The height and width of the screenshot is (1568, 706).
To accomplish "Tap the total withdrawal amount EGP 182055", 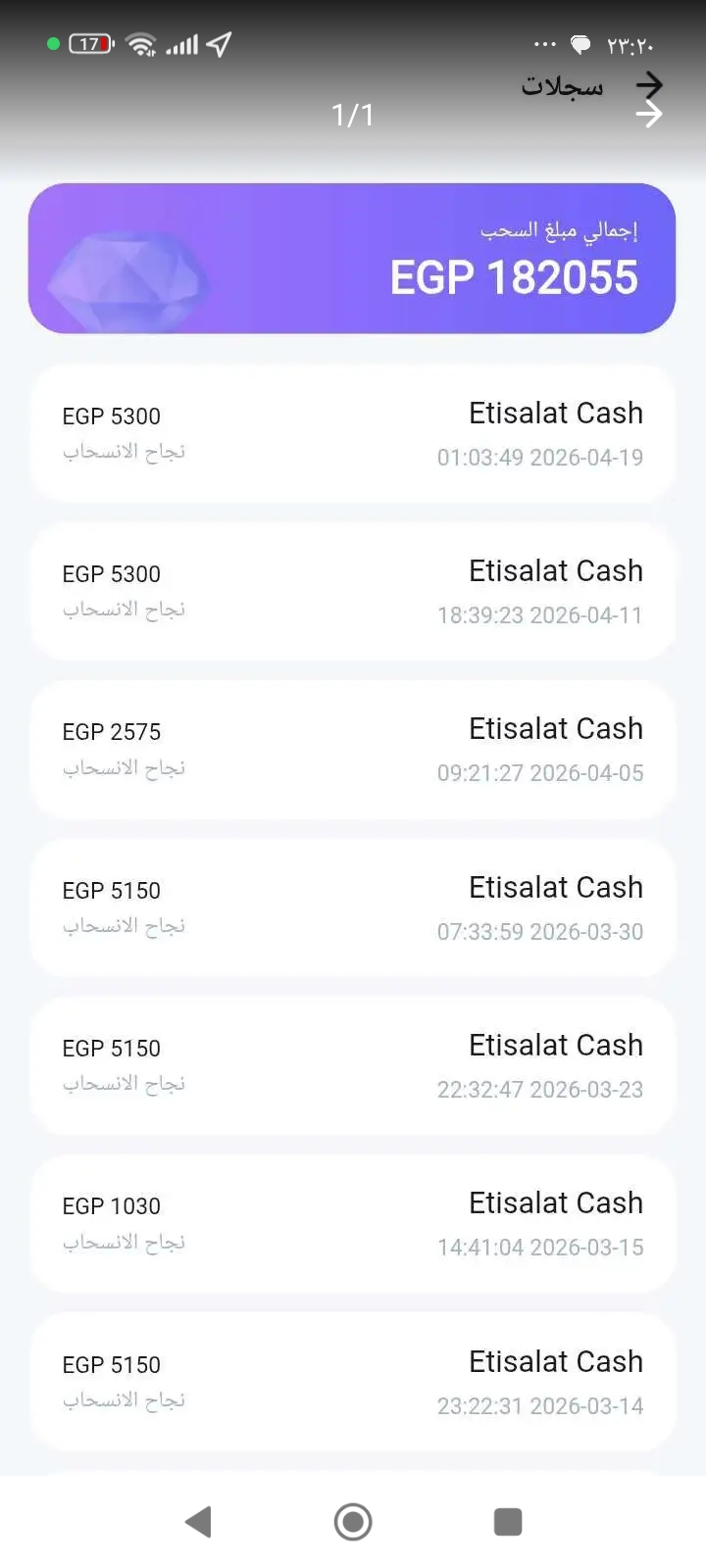I will (x=514, y=277).
